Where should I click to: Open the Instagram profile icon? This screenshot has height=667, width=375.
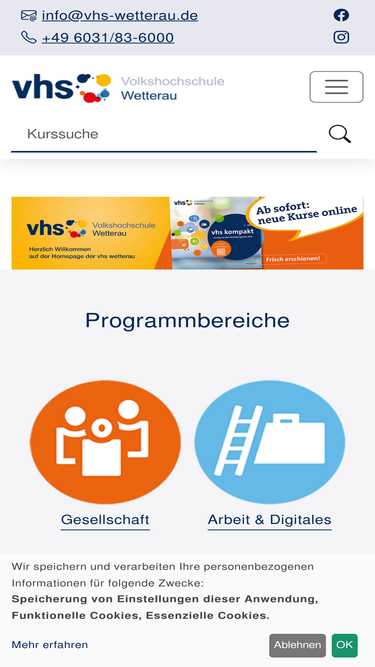click(341, 37)
